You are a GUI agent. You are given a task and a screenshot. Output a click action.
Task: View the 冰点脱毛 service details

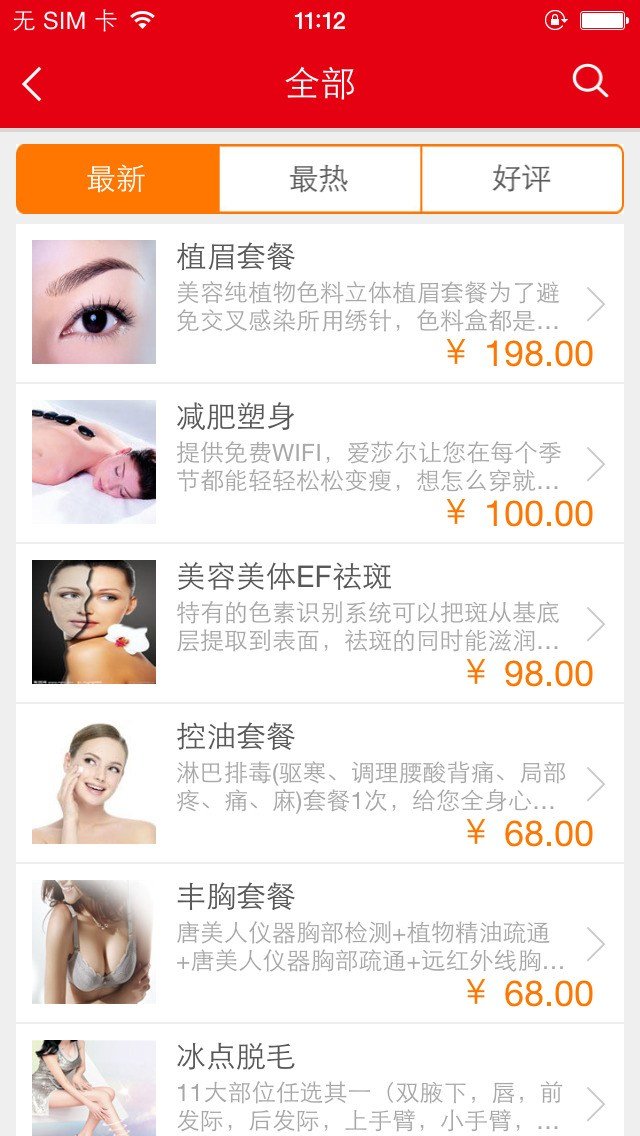pos(320,1085)
